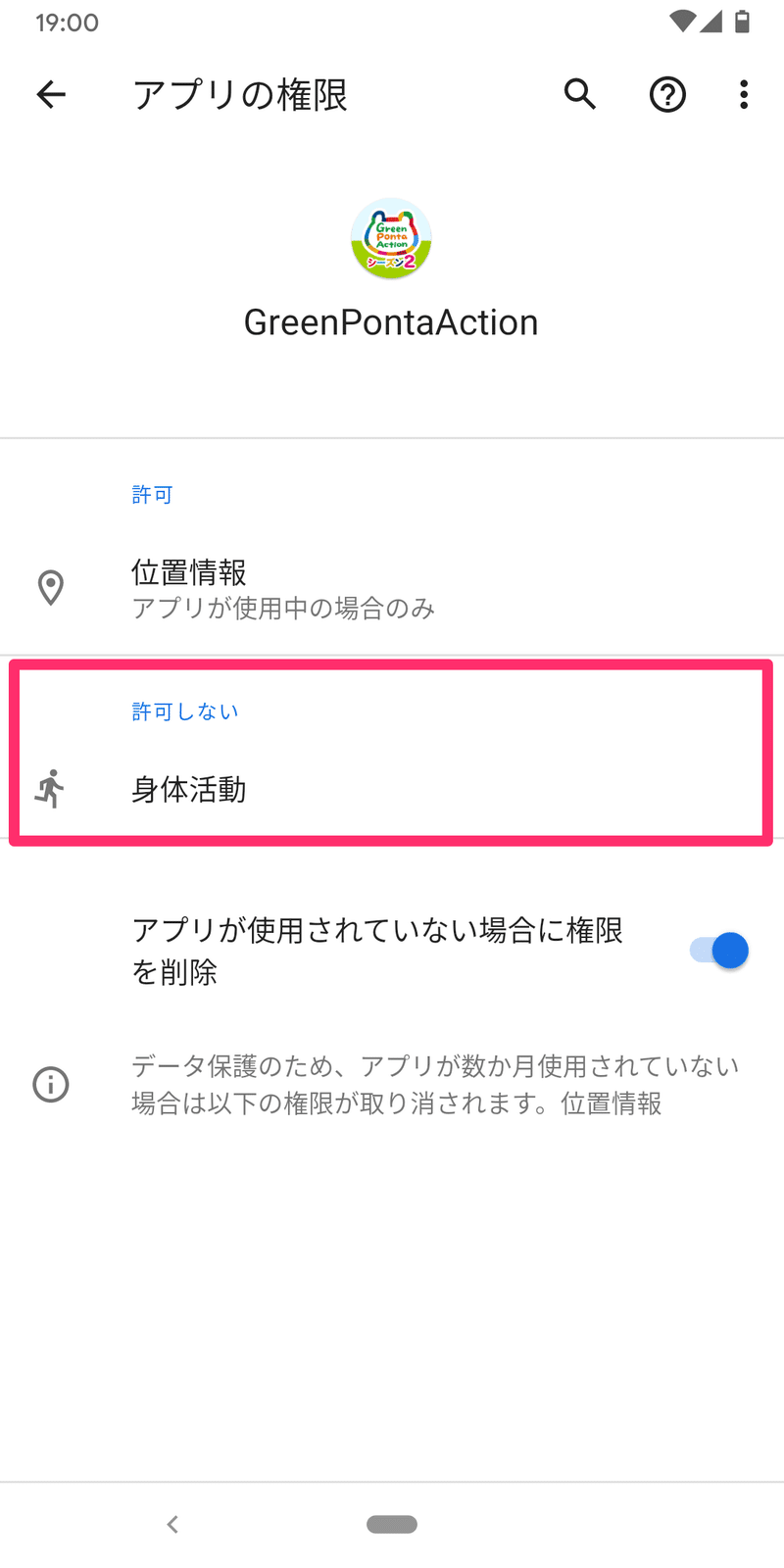The image size is (784, 1568).
Task: Open the help icon
Action: coord(667,94)
